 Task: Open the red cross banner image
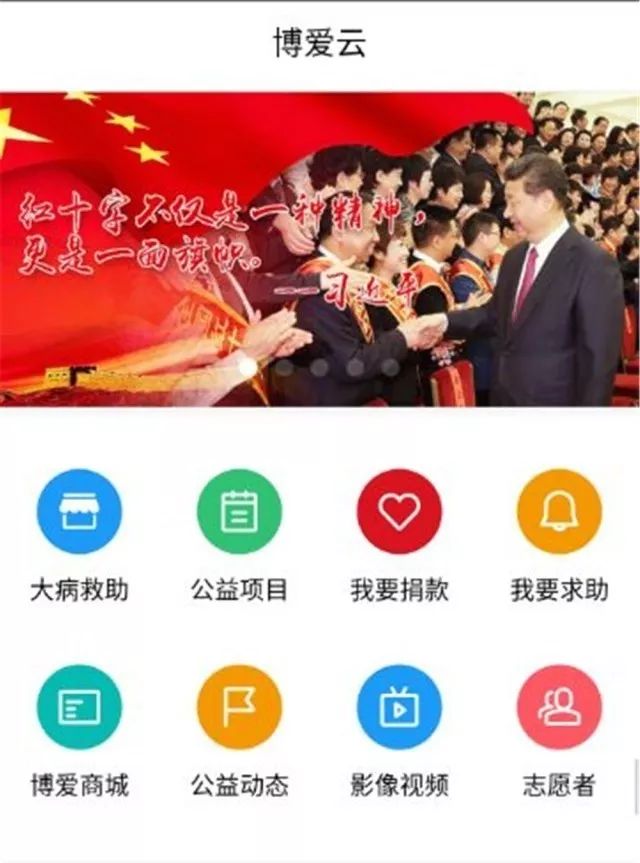320,248
